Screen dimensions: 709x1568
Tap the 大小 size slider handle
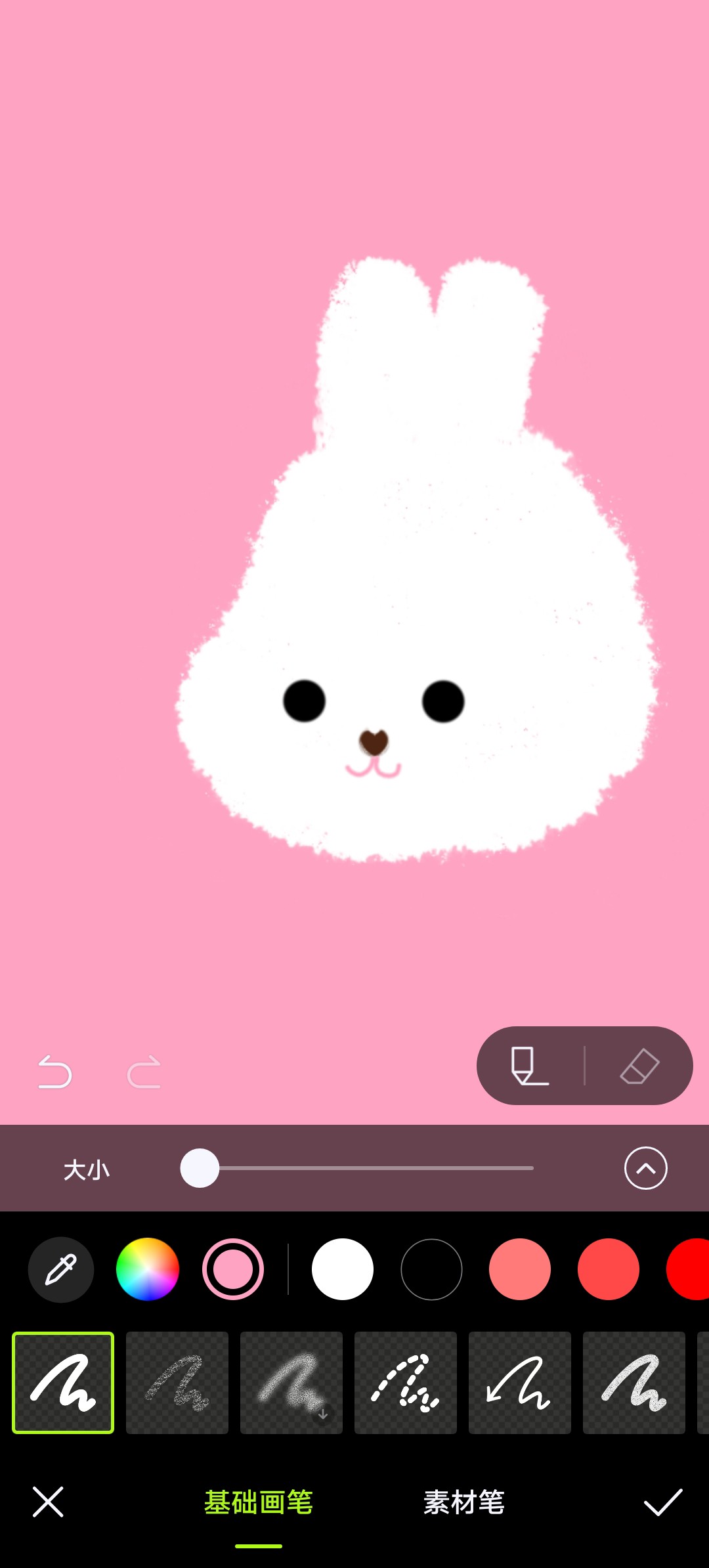pos(200,1168)
